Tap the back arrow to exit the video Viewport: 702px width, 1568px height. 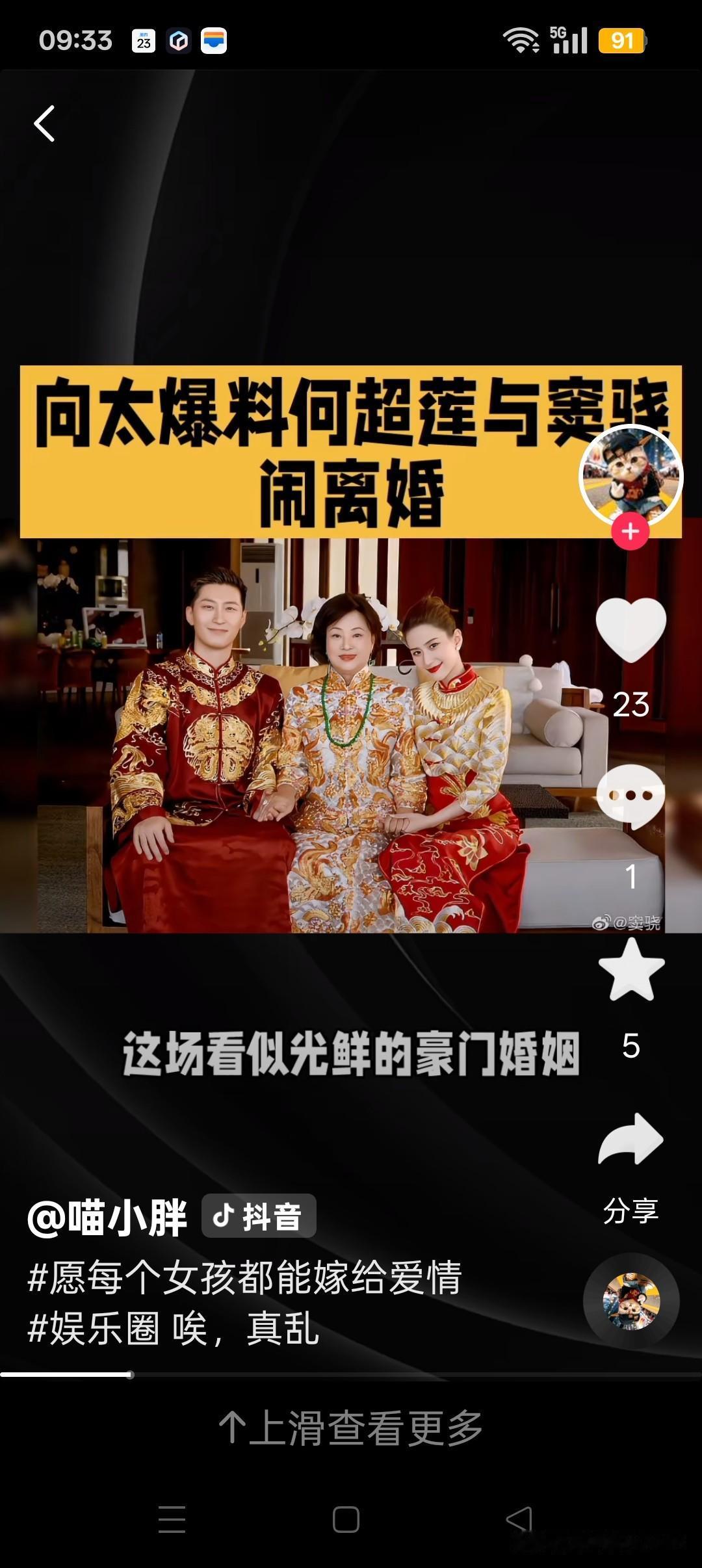(45, 124)
